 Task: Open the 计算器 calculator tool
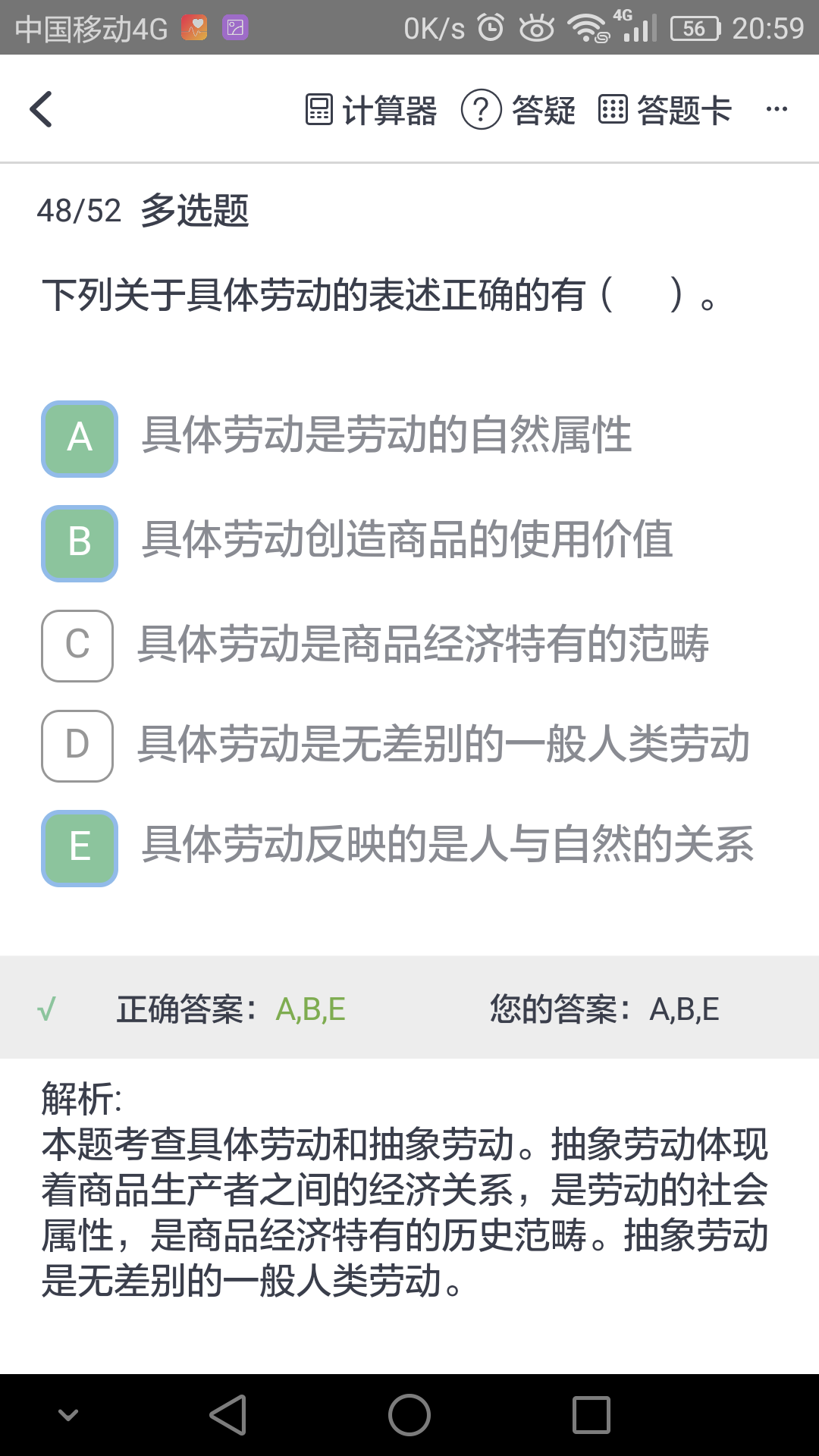tap(371, 110)
